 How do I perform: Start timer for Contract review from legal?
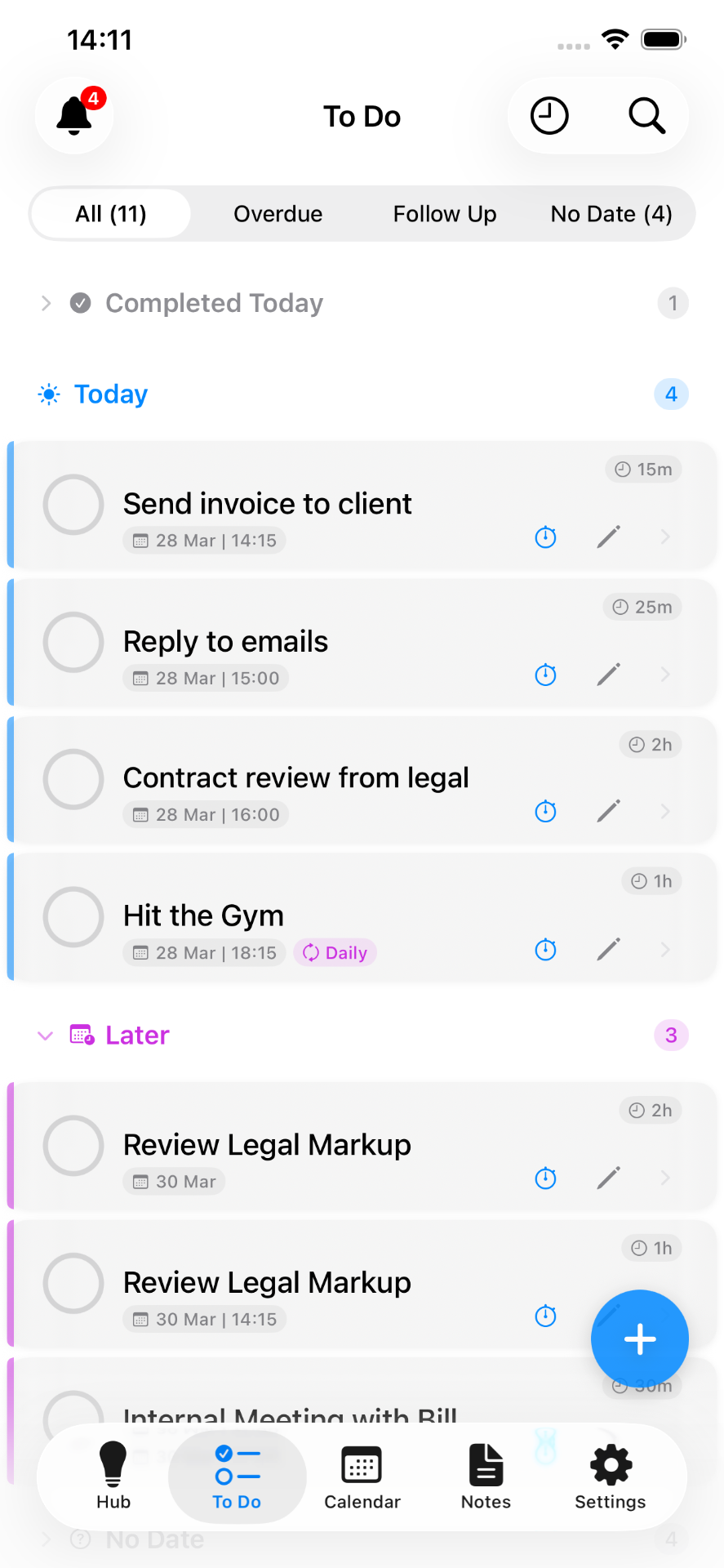pos(546,812)
